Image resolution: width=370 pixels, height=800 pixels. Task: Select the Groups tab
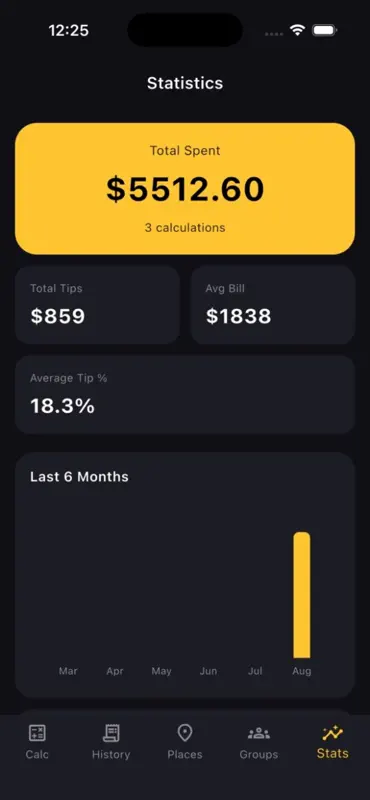(259, 742)
